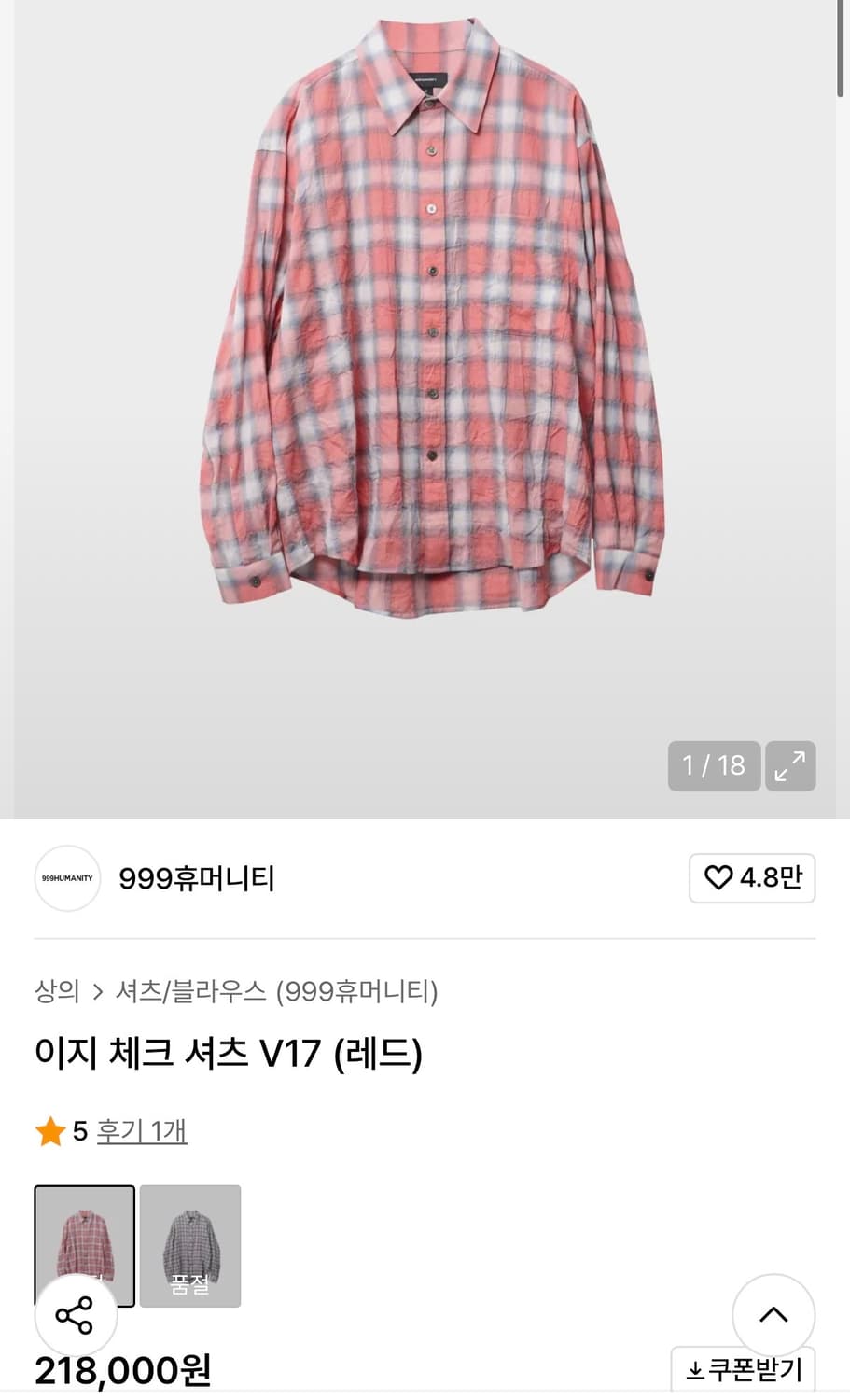The image size is (850, 1400).
Task: Open the 1/18 image counter badge
Action: click(714, 765)
